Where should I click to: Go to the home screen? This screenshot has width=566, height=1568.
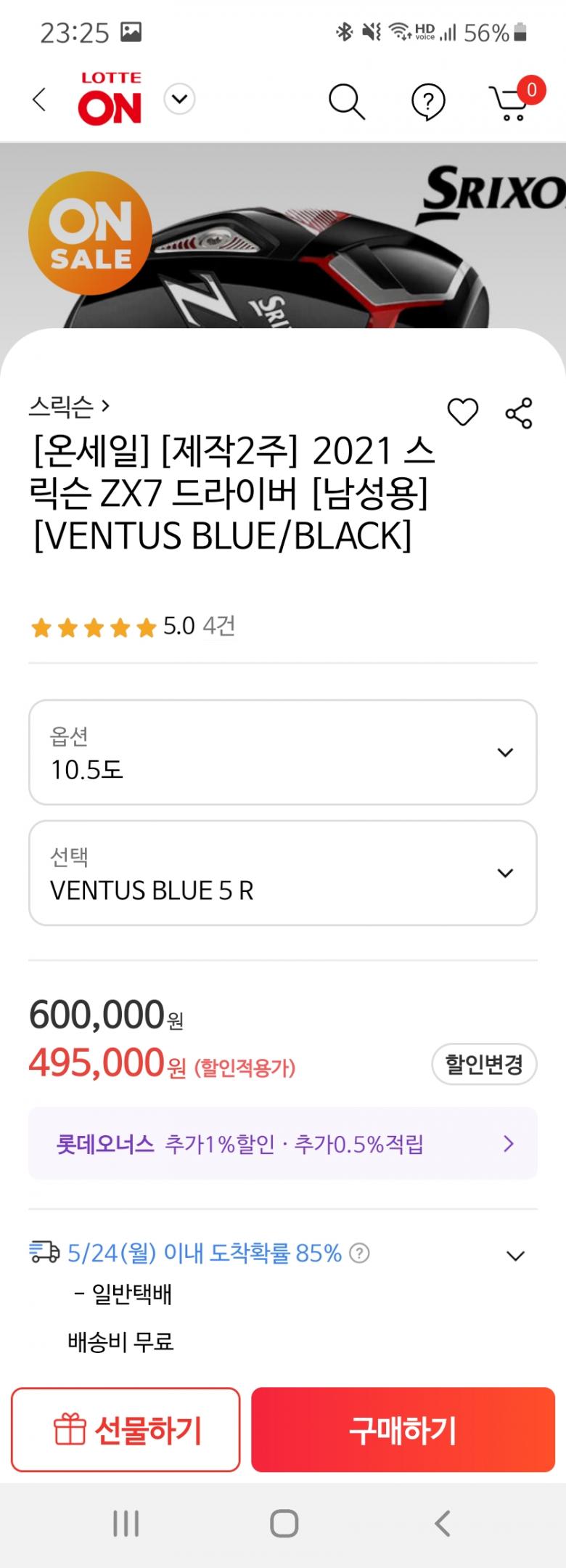[x=284, y=1523]
